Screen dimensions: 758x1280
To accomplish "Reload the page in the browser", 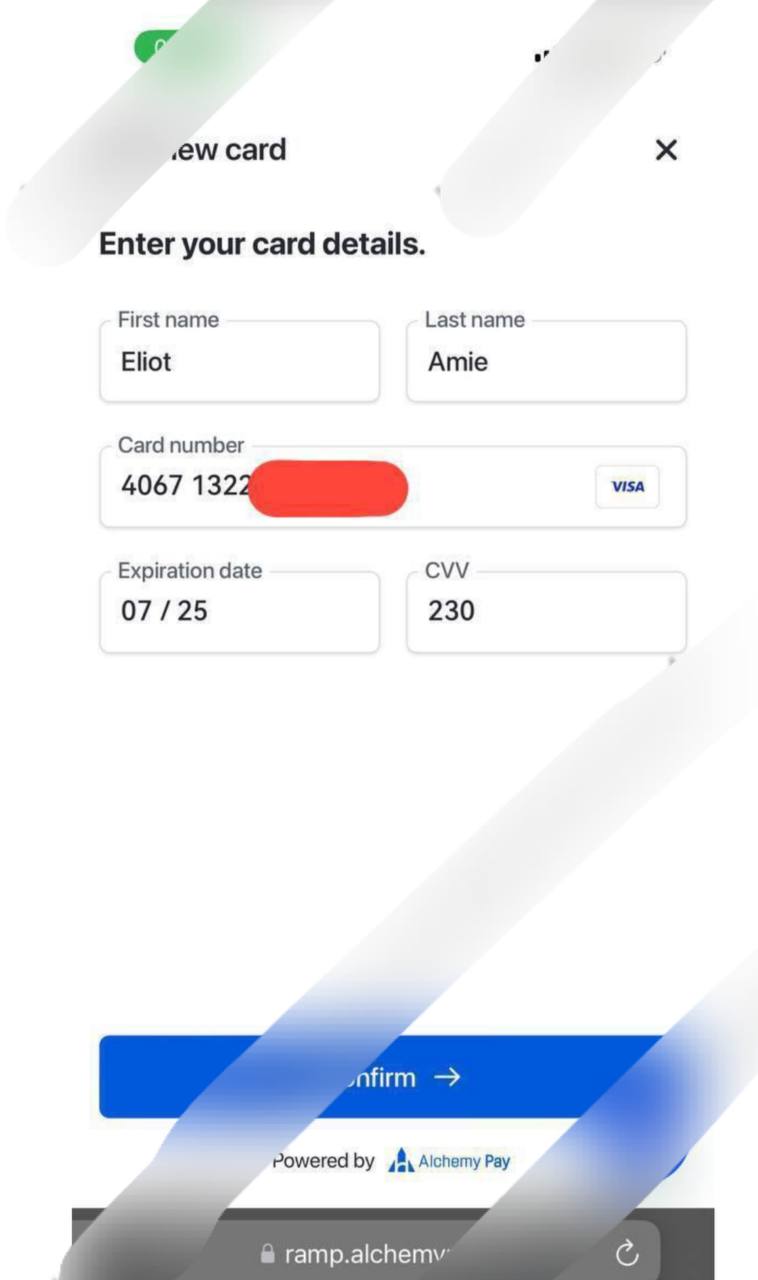I will [627, 1253].
